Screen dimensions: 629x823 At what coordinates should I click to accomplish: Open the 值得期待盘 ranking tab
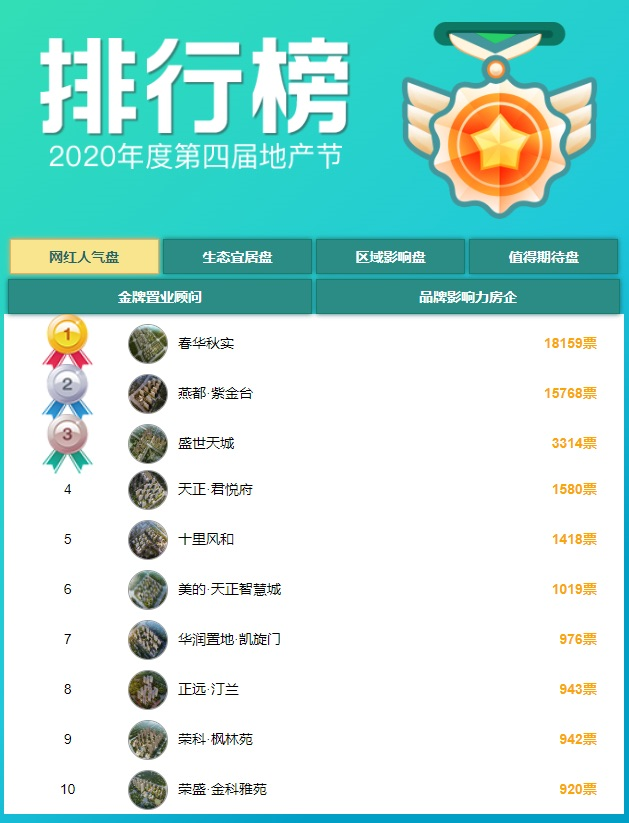point(543,257)
